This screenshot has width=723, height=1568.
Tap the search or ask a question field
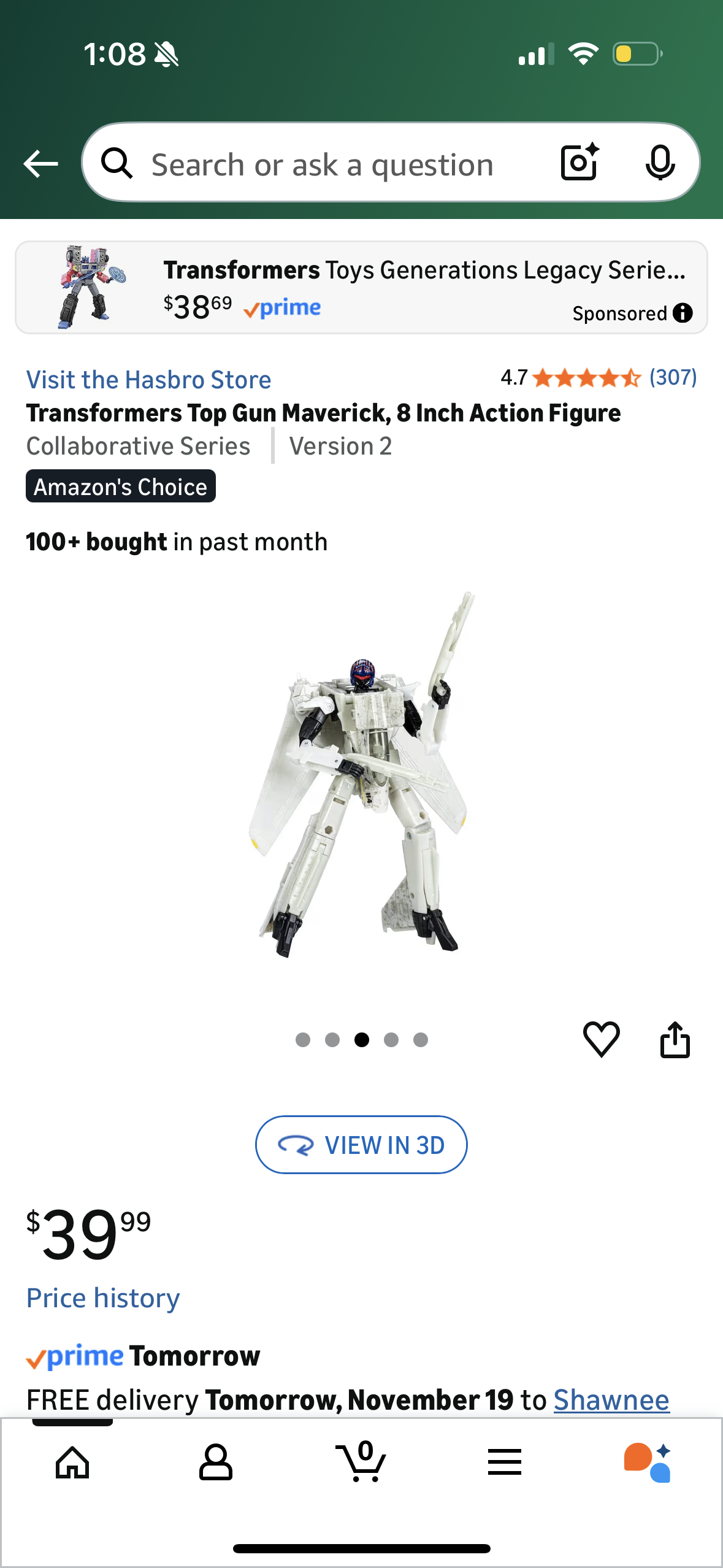pyautogui.click(x=322, y=164)
